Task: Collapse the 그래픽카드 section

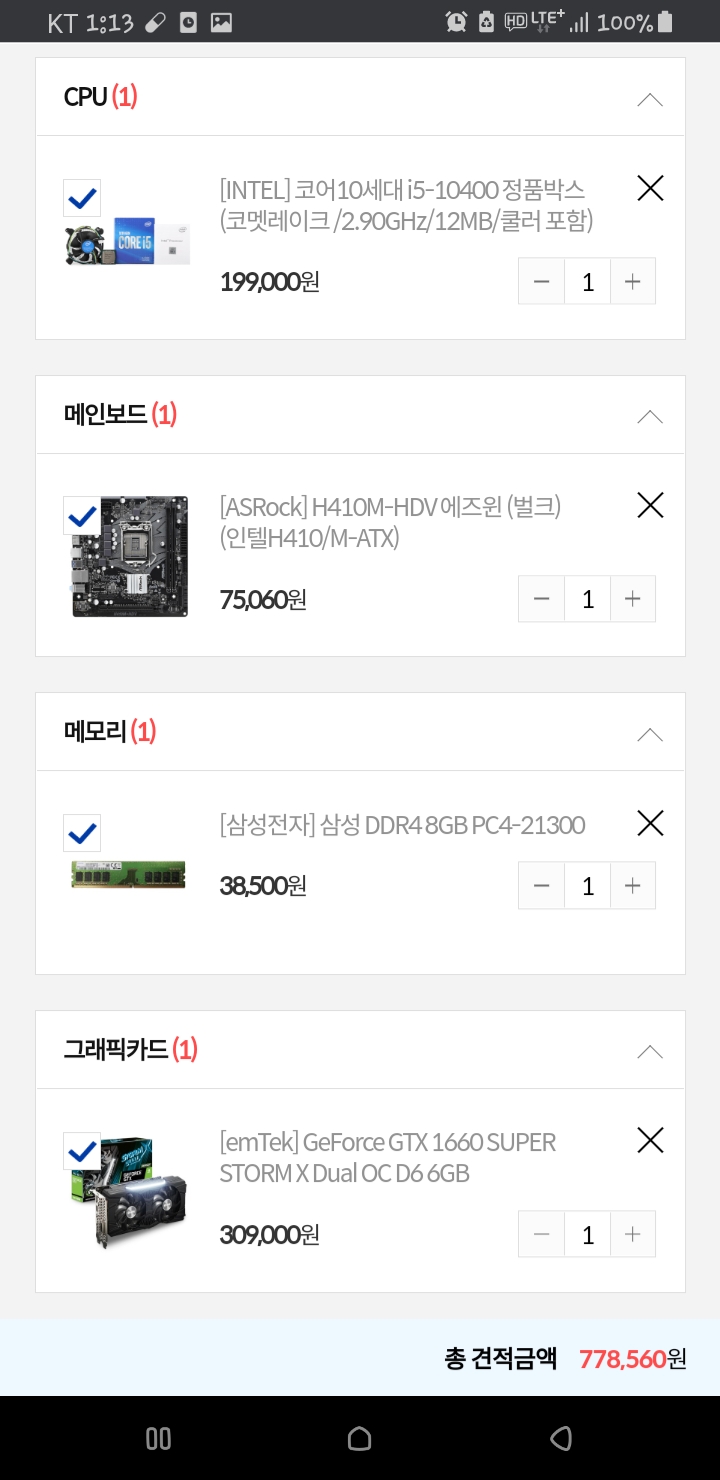Action: click(649, 1051)
